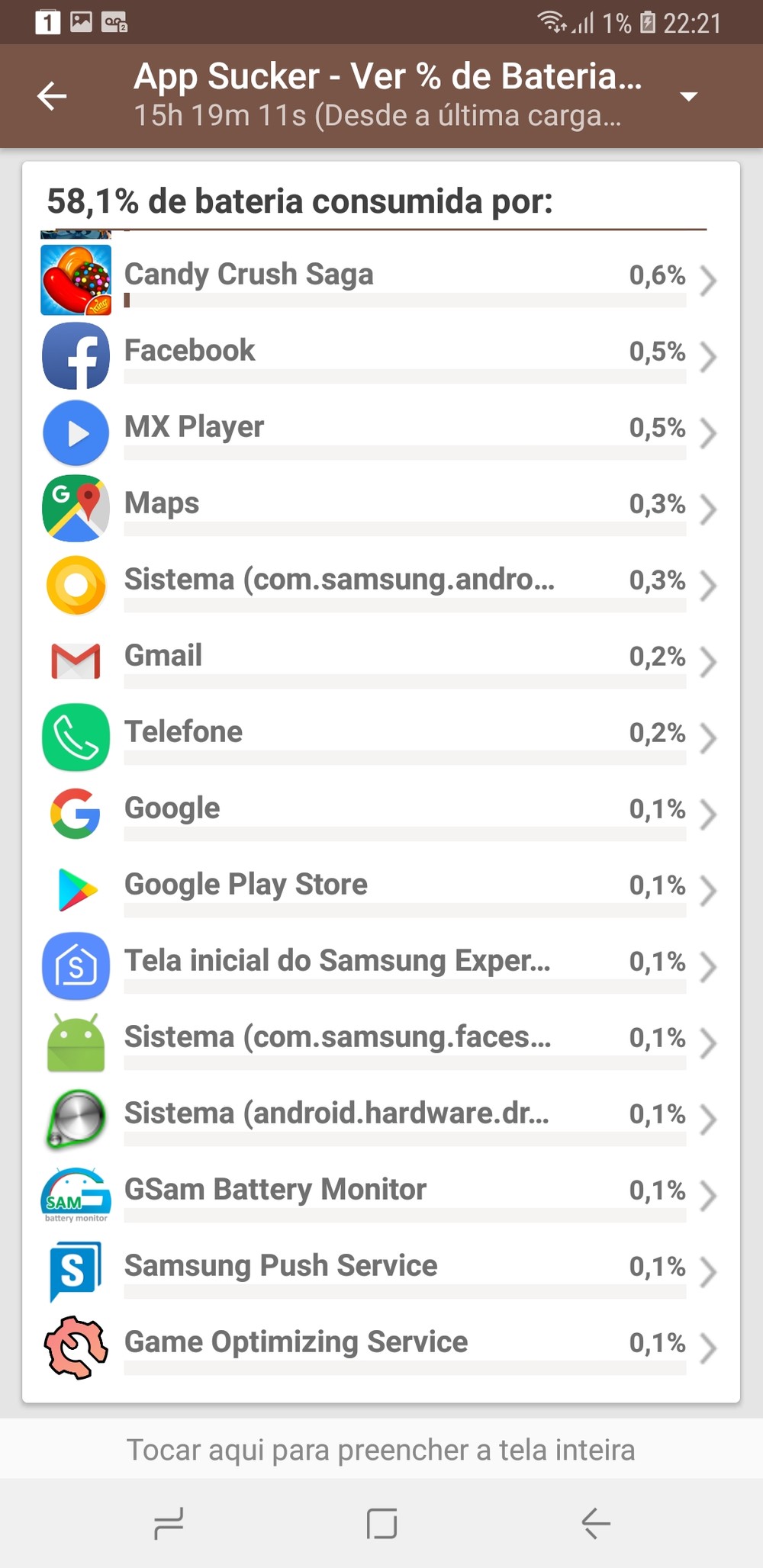Viewport: 763px width, 1568px height.
Task: Open Sistema (com.samsung.andro…) entry
Action: point(381,584)
